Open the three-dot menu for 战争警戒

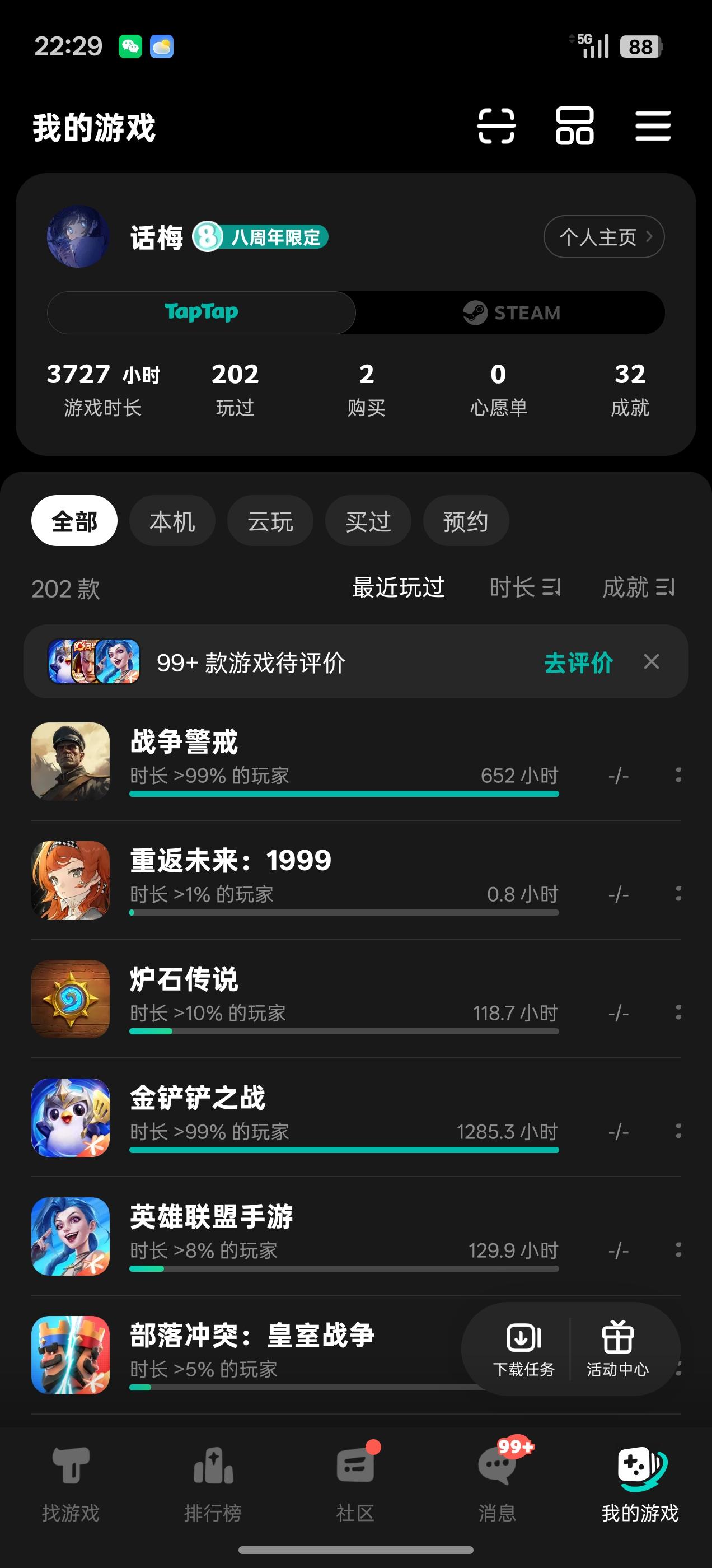click(677, 775)
